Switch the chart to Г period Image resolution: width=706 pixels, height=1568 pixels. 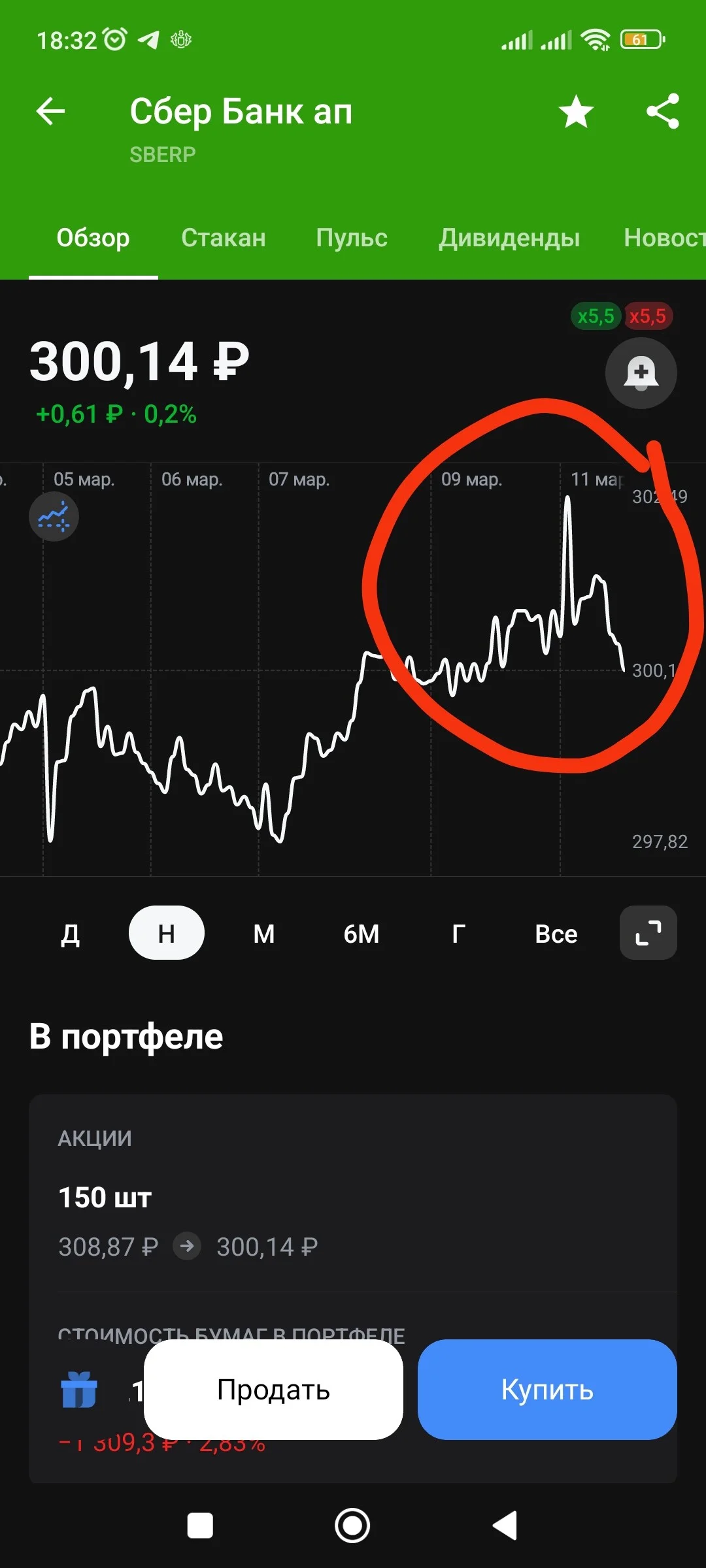[x=459, y=934]
